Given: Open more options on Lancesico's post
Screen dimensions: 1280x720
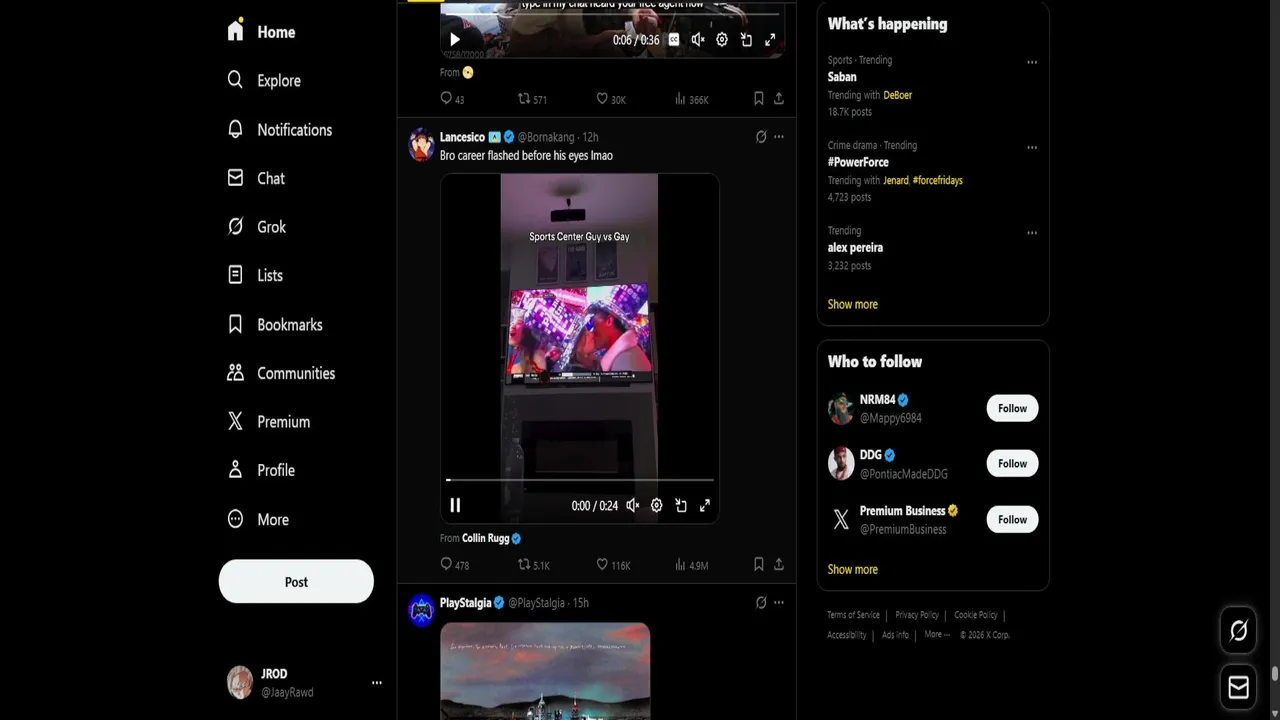Looking at the screenshot, I should point(779,137).
